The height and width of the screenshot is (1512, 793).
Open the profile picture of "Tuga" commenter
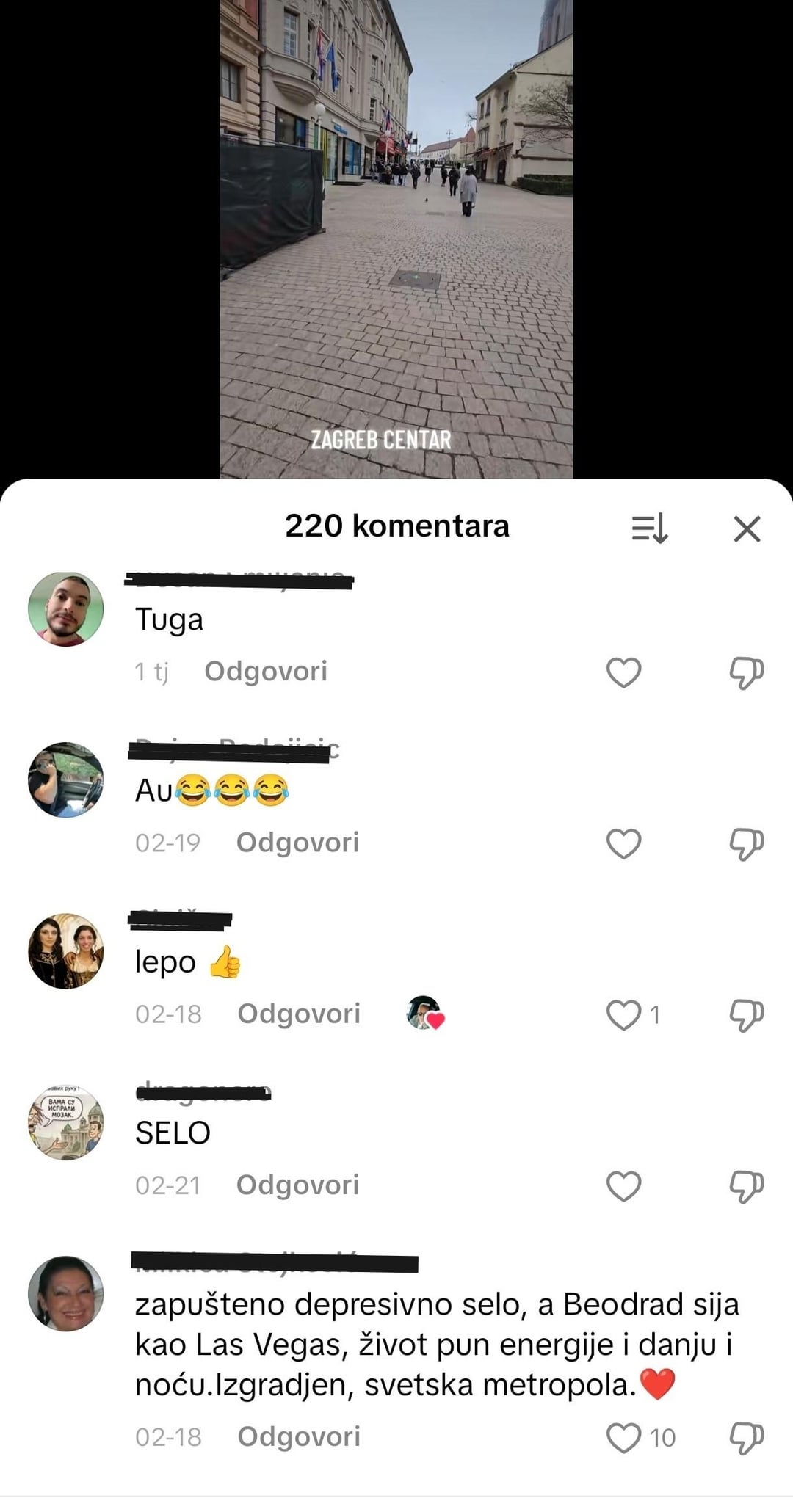tap(66, 609)
